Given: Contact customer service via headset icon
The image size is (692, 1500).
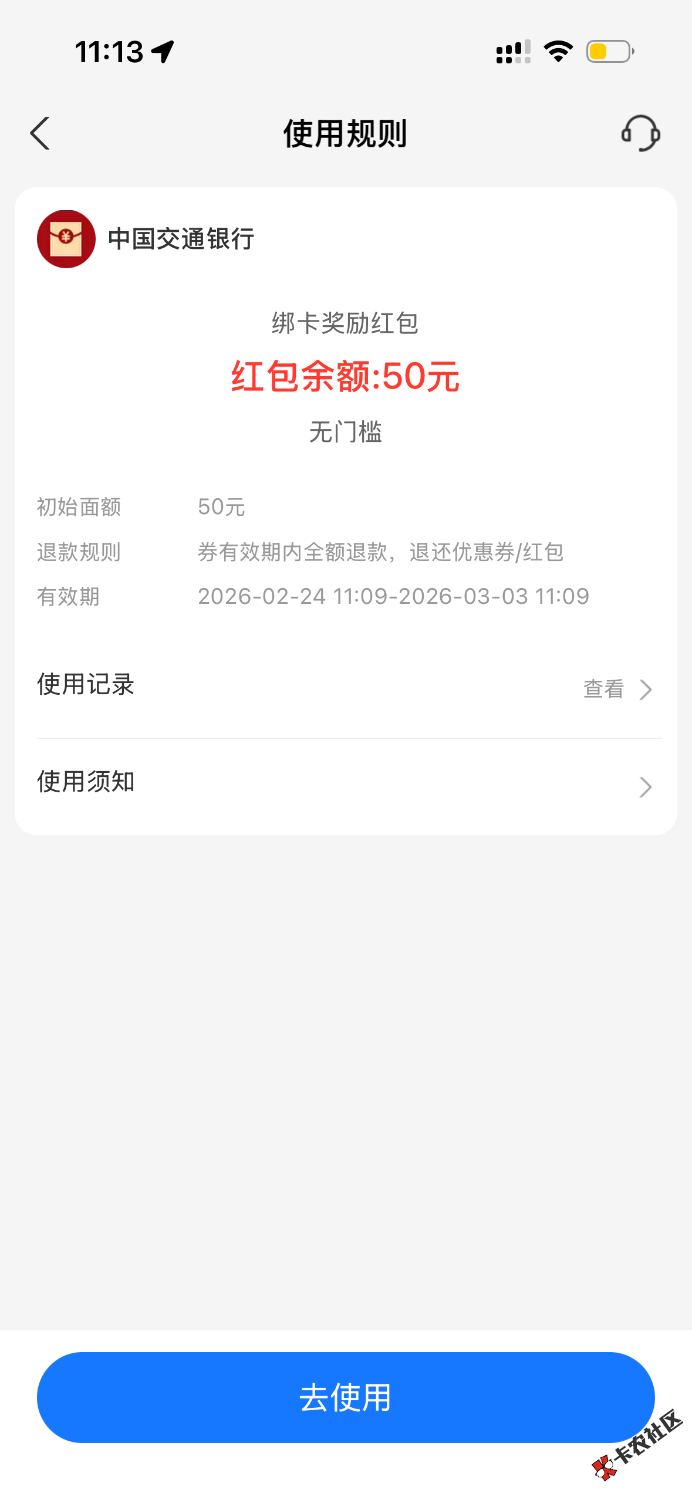Looking at the screenshot, I should pyautogui.click(x=640, y=133).
